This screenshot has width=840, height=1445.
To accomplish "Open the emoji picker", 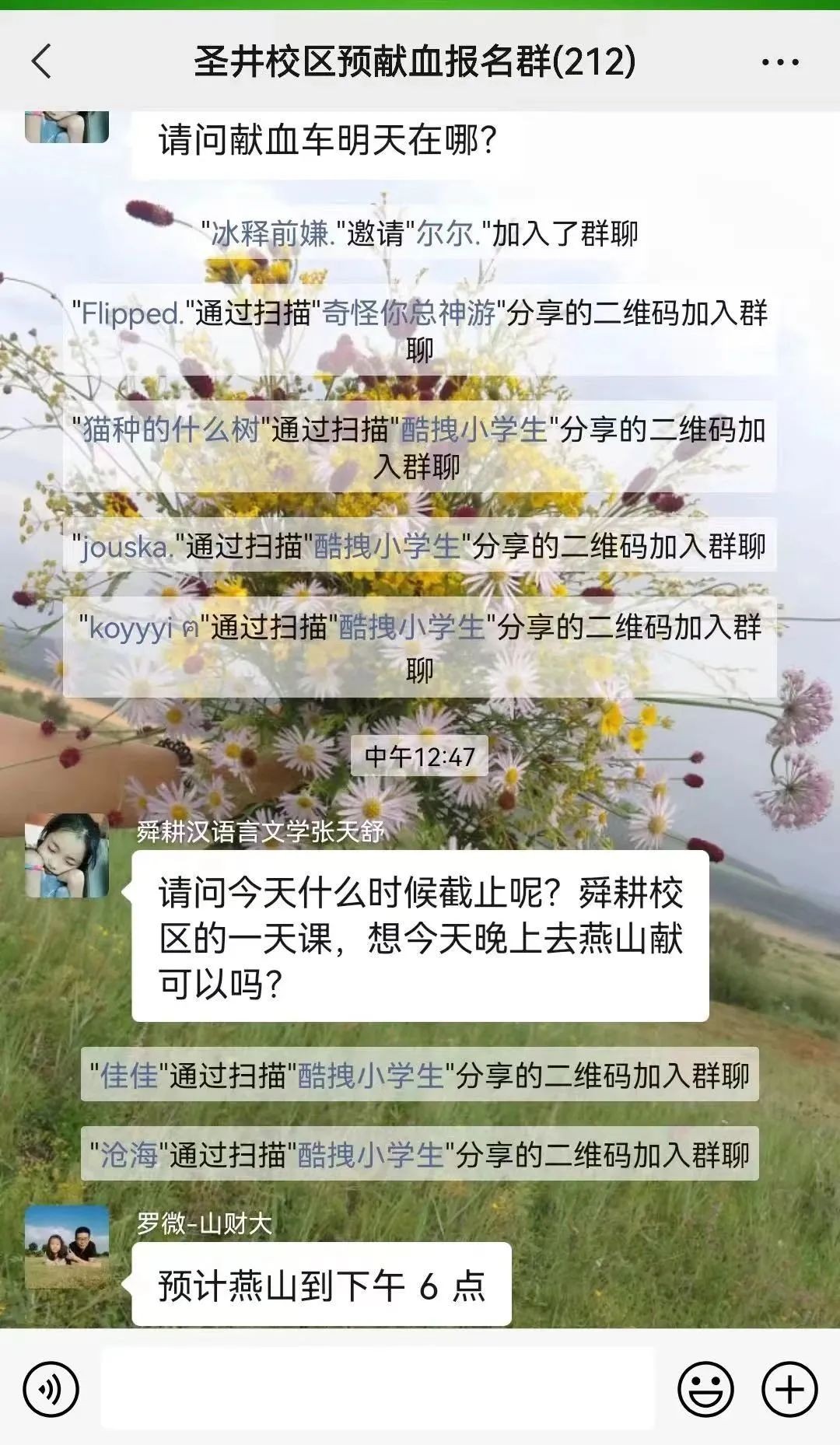I will [705, 1389].
